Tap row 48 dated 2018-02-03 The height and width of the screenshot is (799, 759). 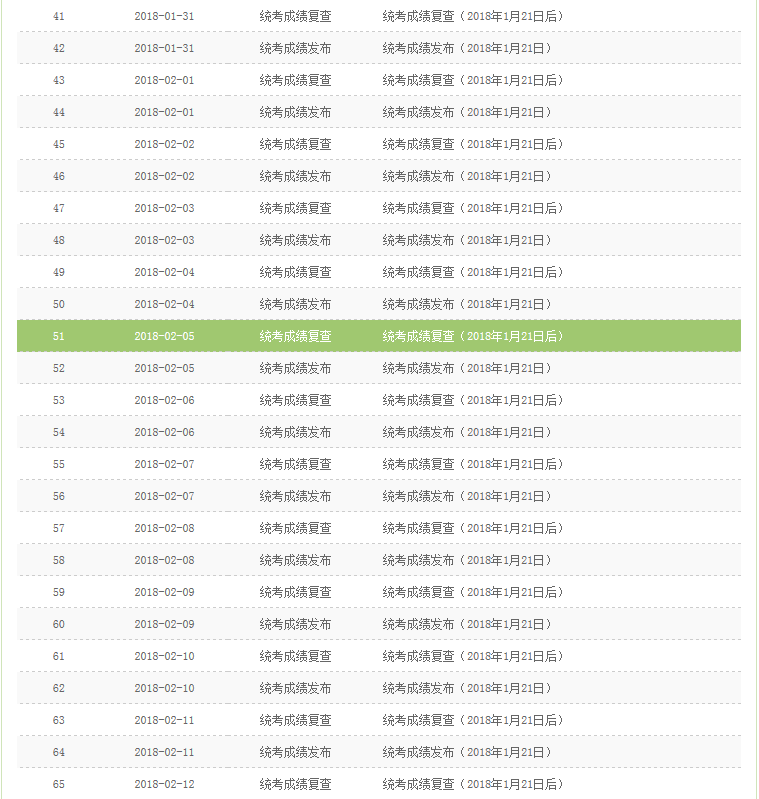pos(378,240)
